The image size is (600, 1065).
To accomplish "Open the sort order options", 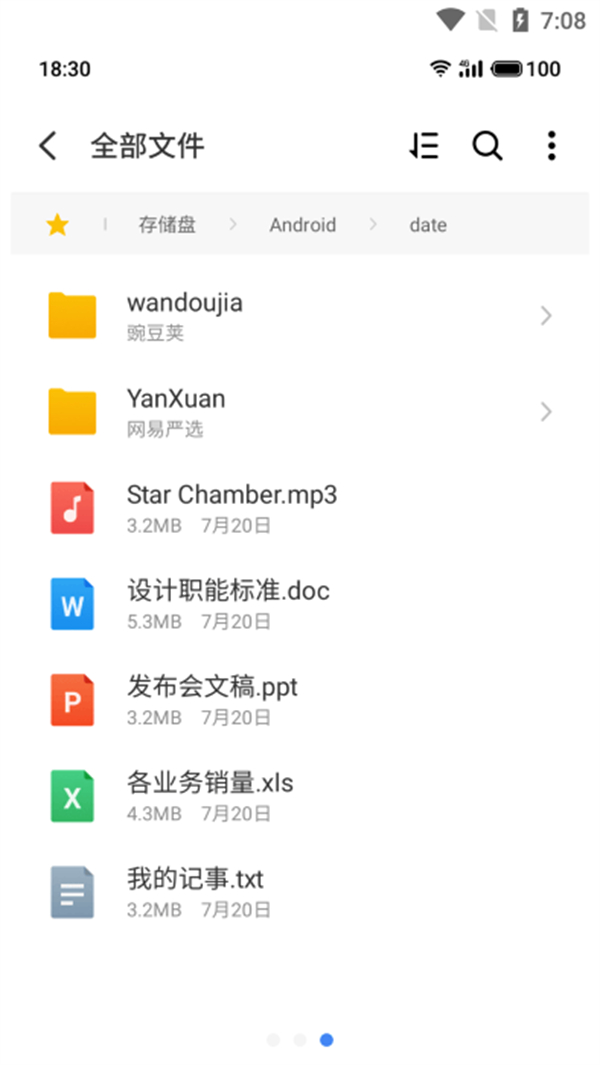I will tap(424, 146).
